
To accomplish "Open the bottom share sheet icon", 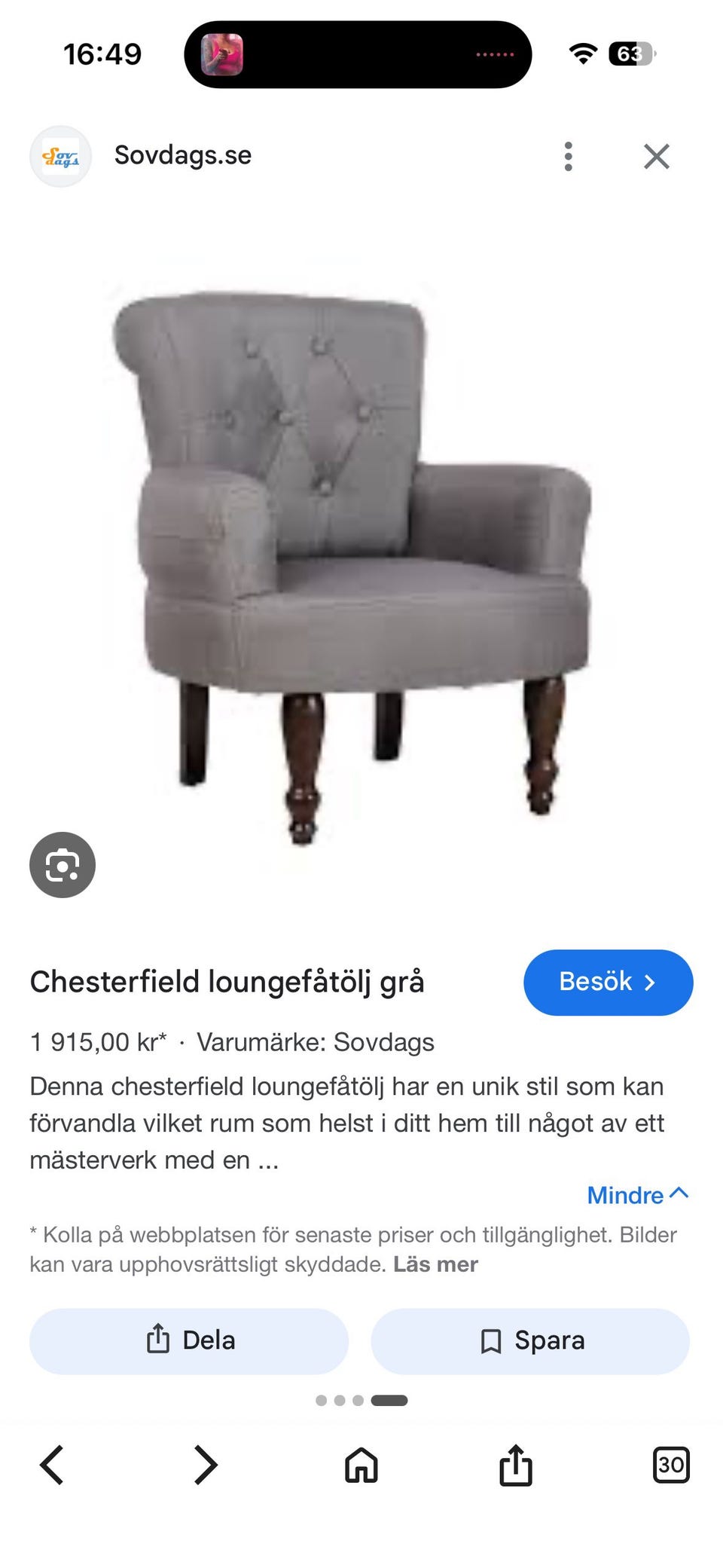I will click(x=516, y=1464).
